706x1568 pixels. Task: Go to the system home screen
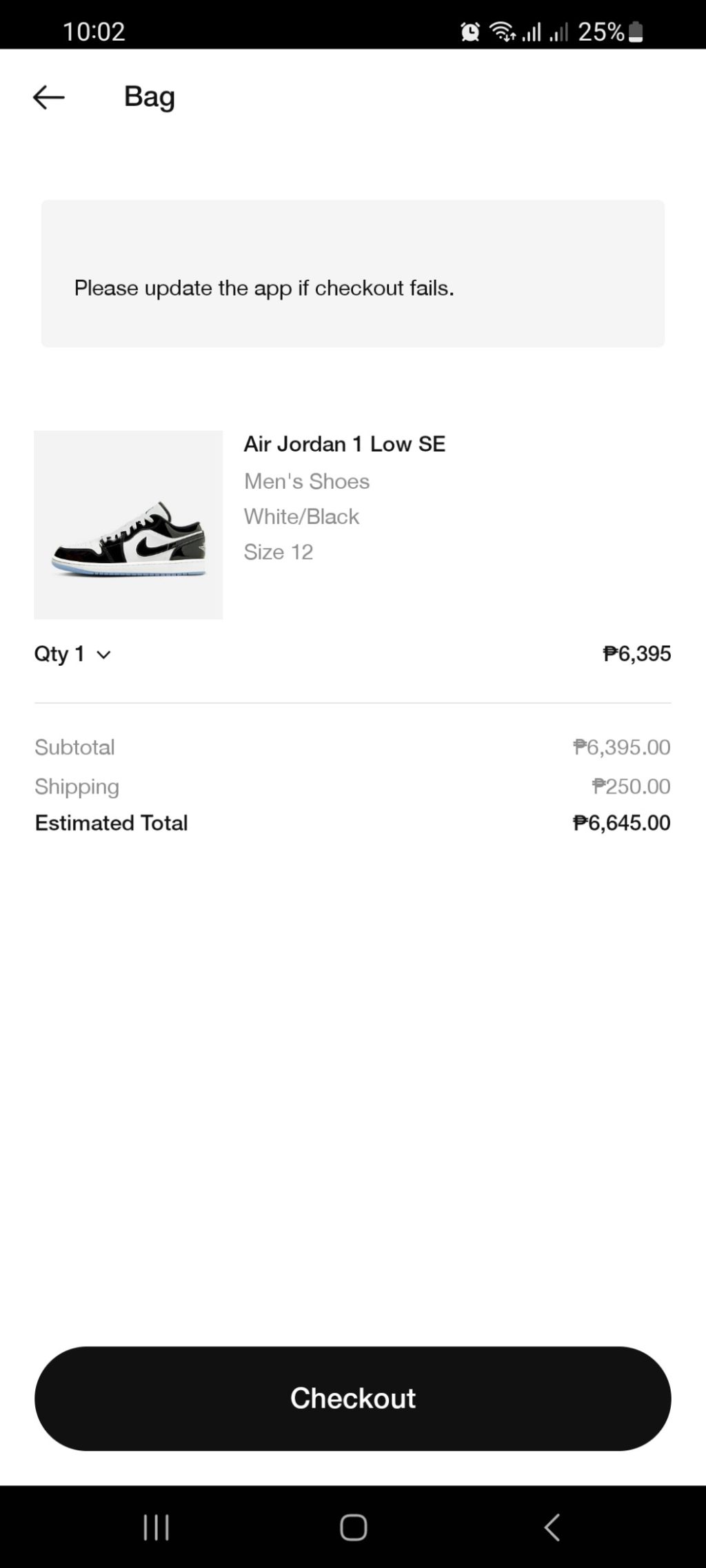pyautogui.click(x=353, y=1527)
